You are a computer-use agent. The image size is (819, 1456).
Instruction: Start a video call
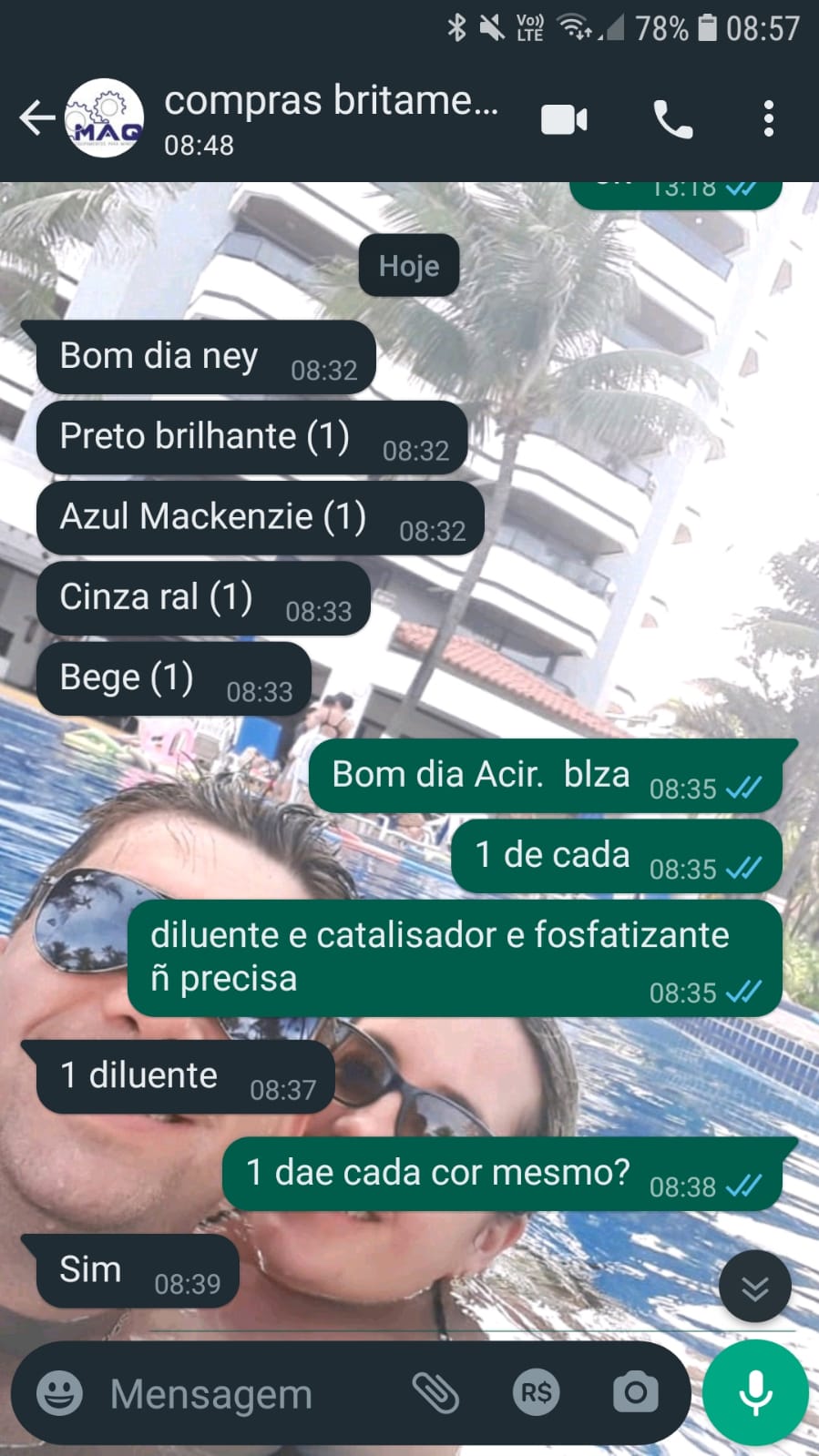[564, 119]
